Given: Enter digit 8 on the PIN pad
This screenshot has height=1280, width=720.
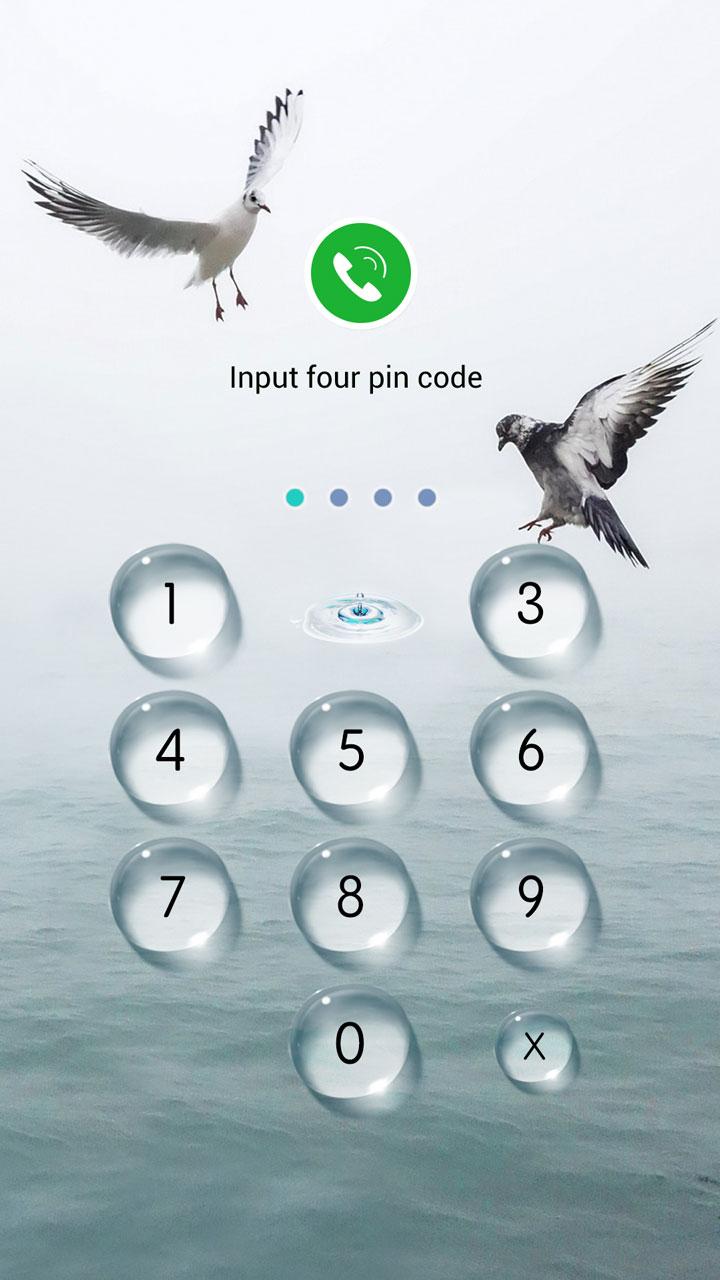Looking at the screenshot, I should 351,897.
